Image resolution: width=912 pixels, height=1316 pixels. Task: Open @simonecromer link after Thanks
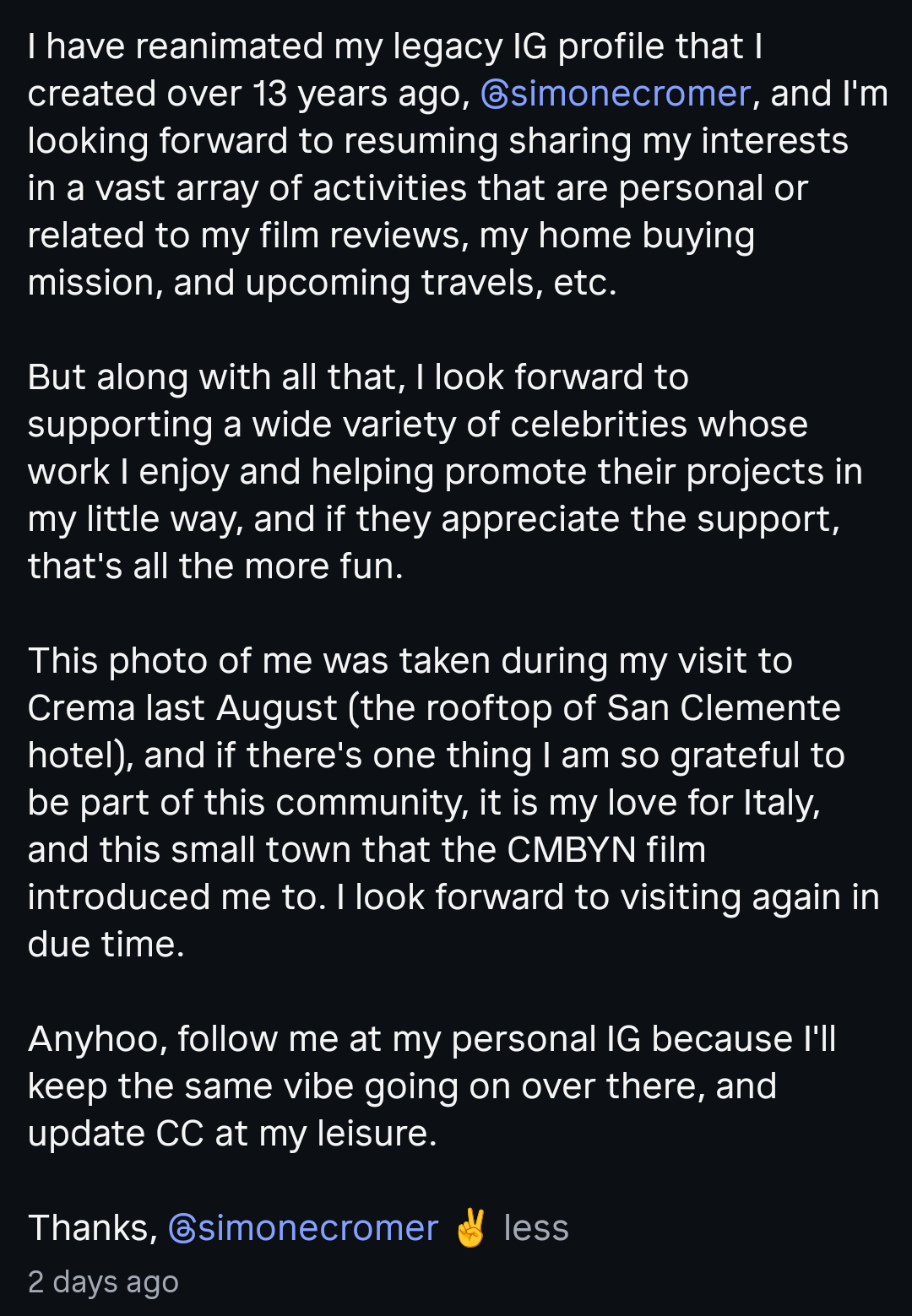click(x=304, y=1228)
